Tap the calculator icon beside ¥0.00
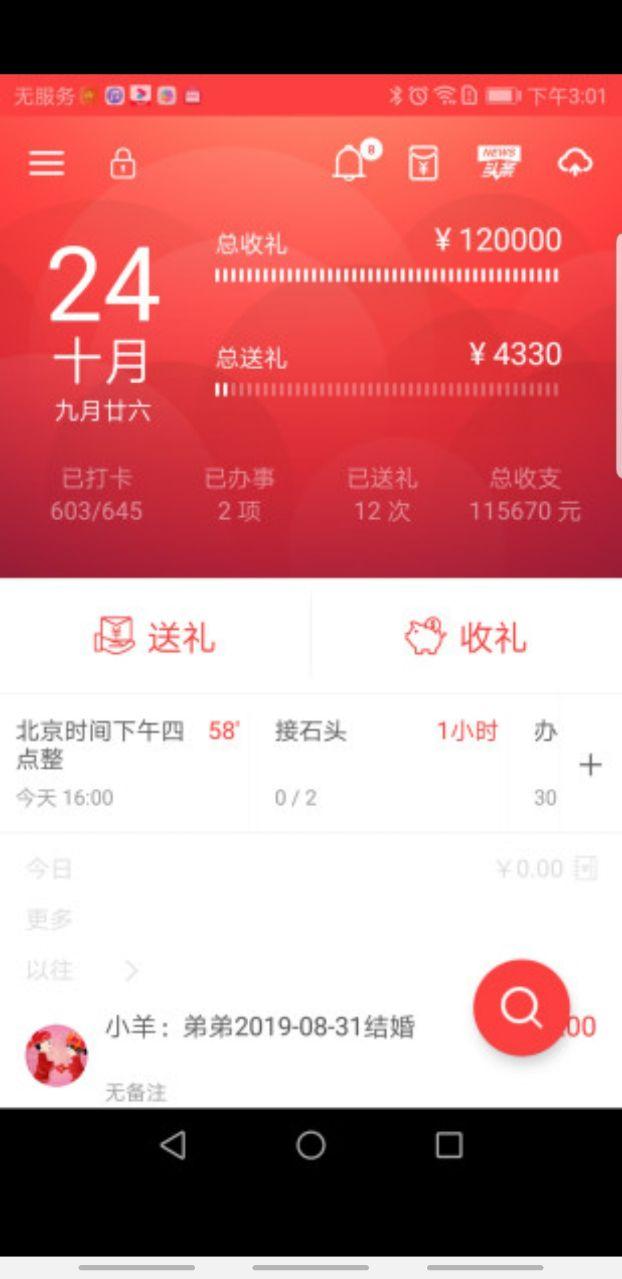This screenshot has height=1279, width=622. 586,868
